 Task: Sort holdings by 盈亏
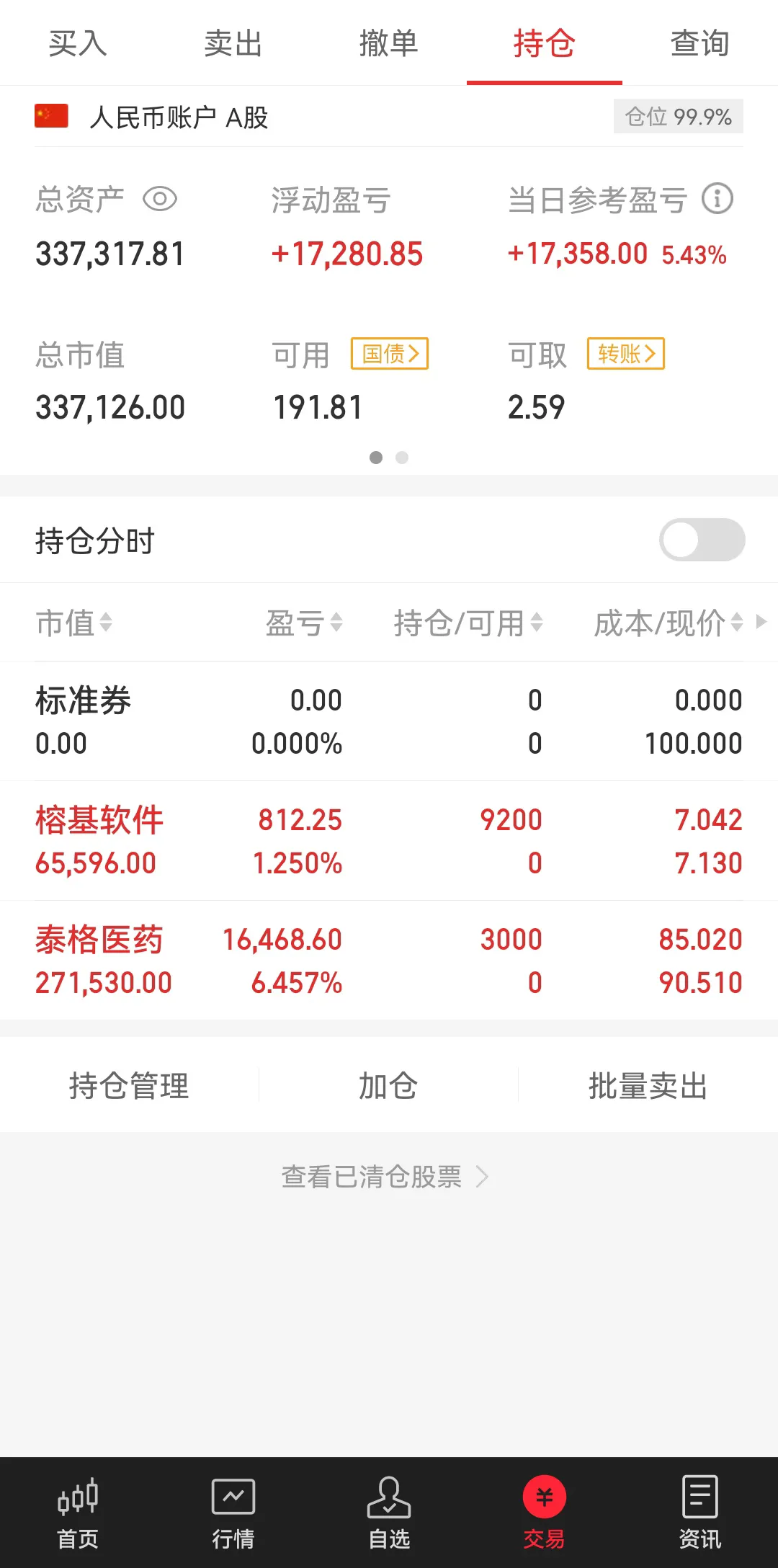tap(304, 623)
